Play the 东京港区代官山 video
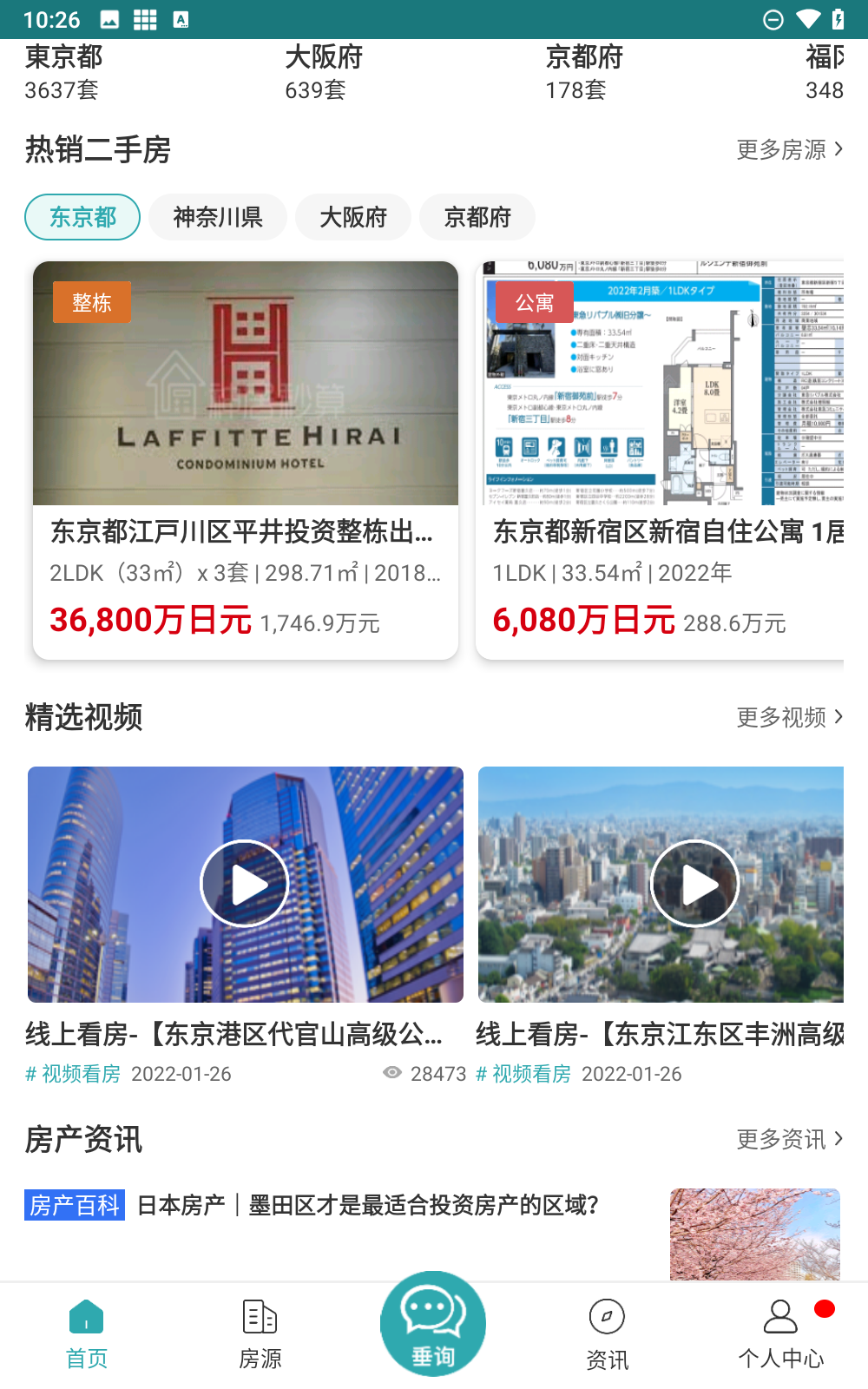868x1389 pixels. point(245,884)
